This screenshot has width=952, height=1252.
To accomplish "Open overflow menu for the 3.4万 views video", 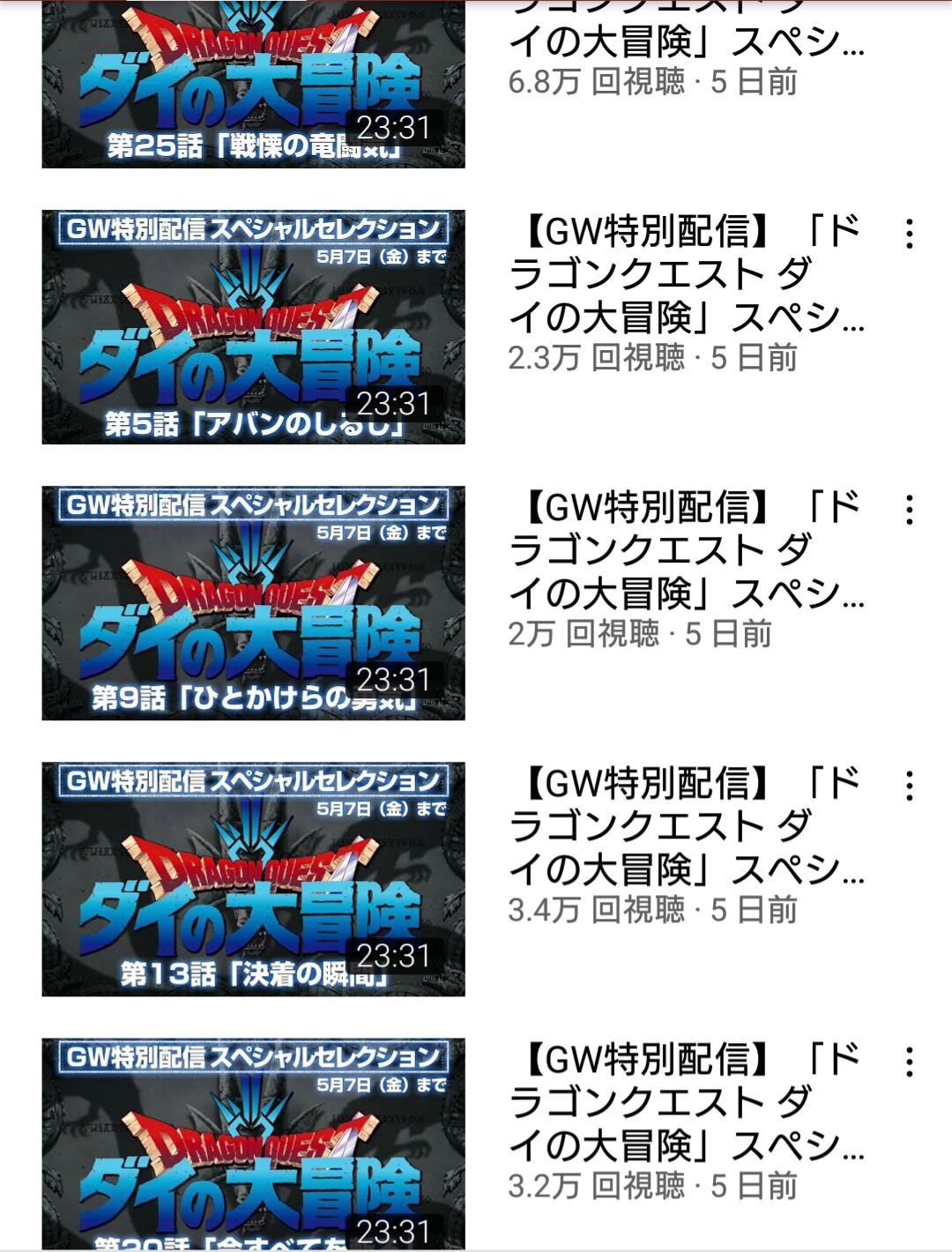I will (x=909, y=786).
